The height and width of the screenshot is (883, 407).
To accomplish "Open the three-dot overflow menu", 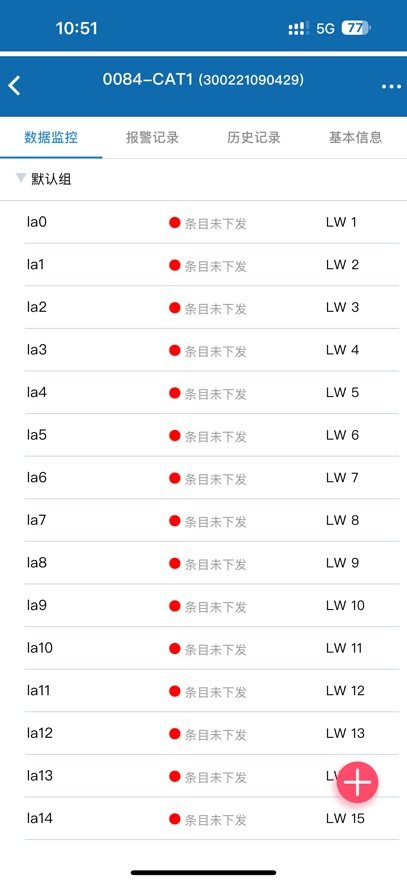I will [391, 87].
